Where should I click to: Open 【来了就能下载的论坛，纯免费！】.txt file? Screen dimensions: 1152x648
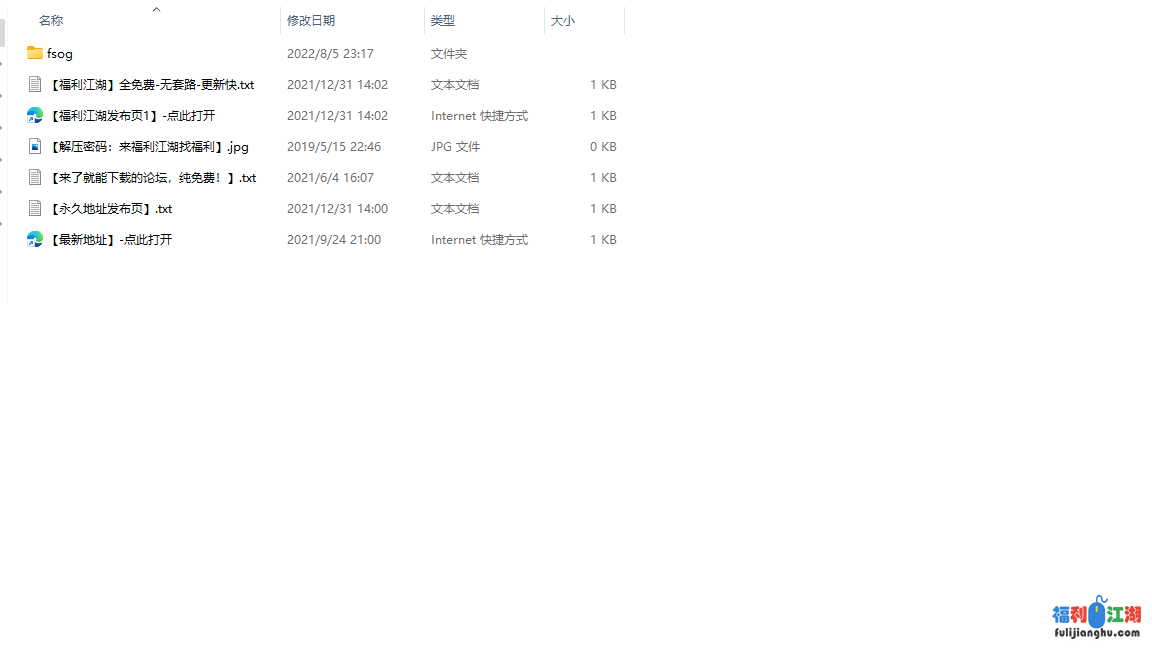151,178
